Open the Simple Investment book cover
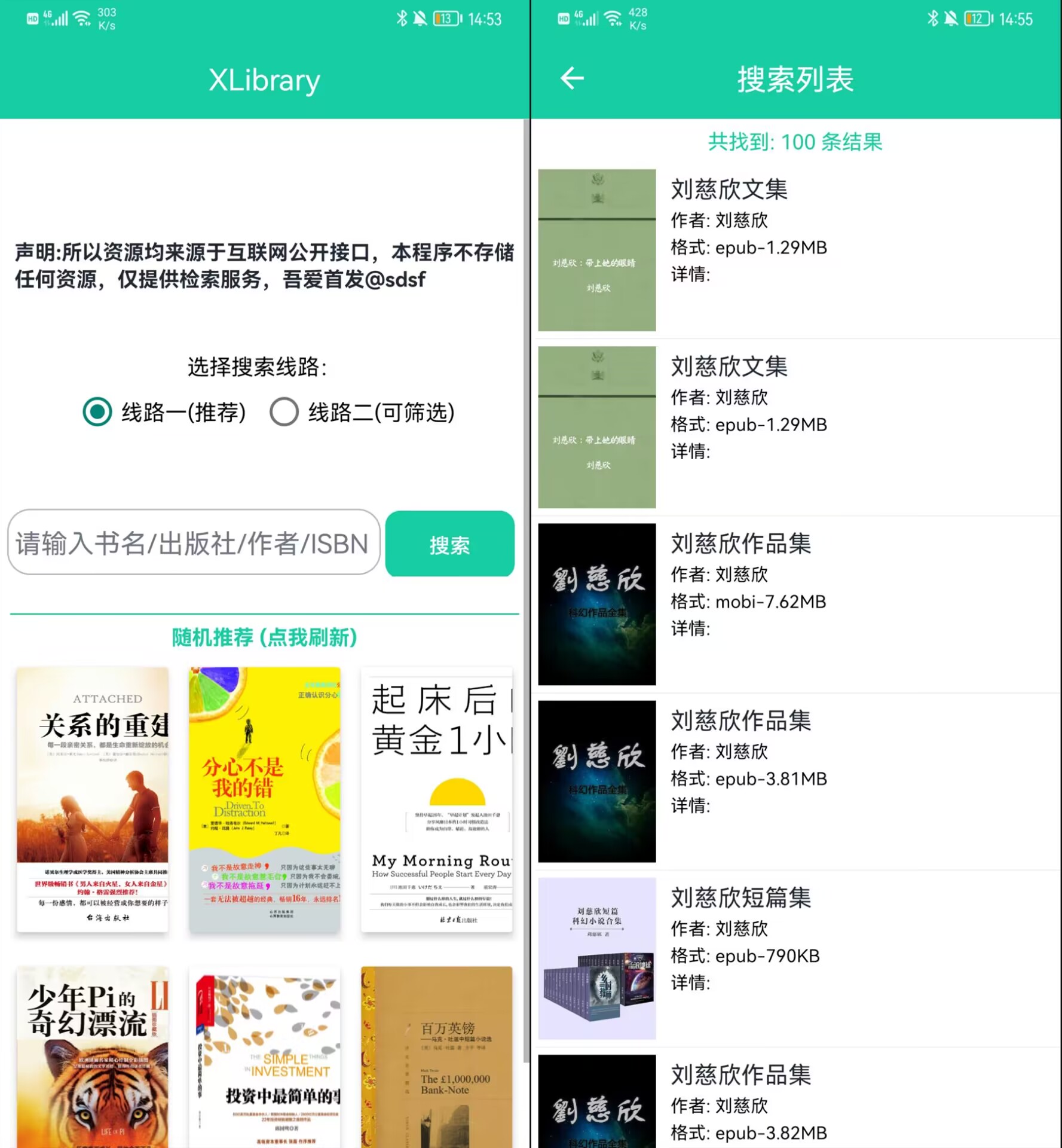 [264, 1055]
